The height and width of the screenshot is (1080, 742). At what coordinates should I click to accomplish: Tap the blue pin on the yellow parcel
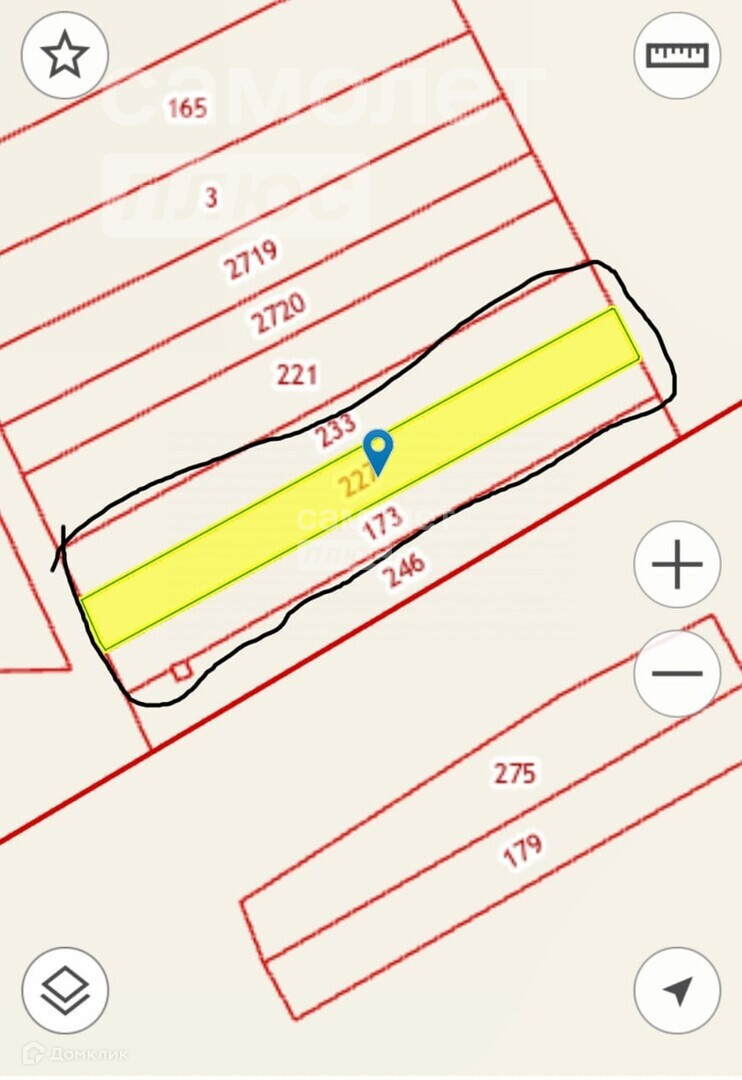tap(378, 450)
